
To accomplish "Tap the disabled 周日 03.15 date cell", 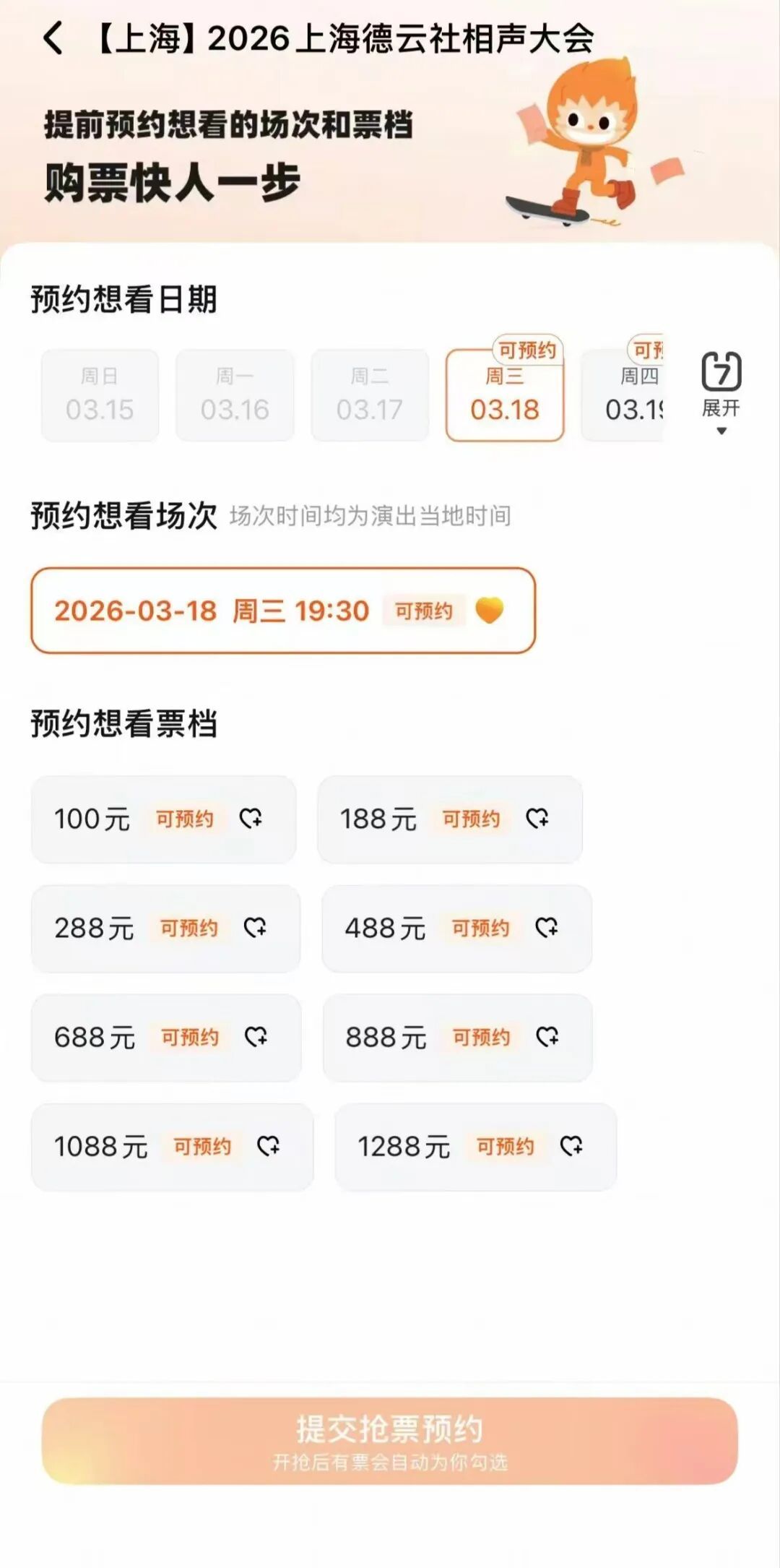I will tap(98, 394).
